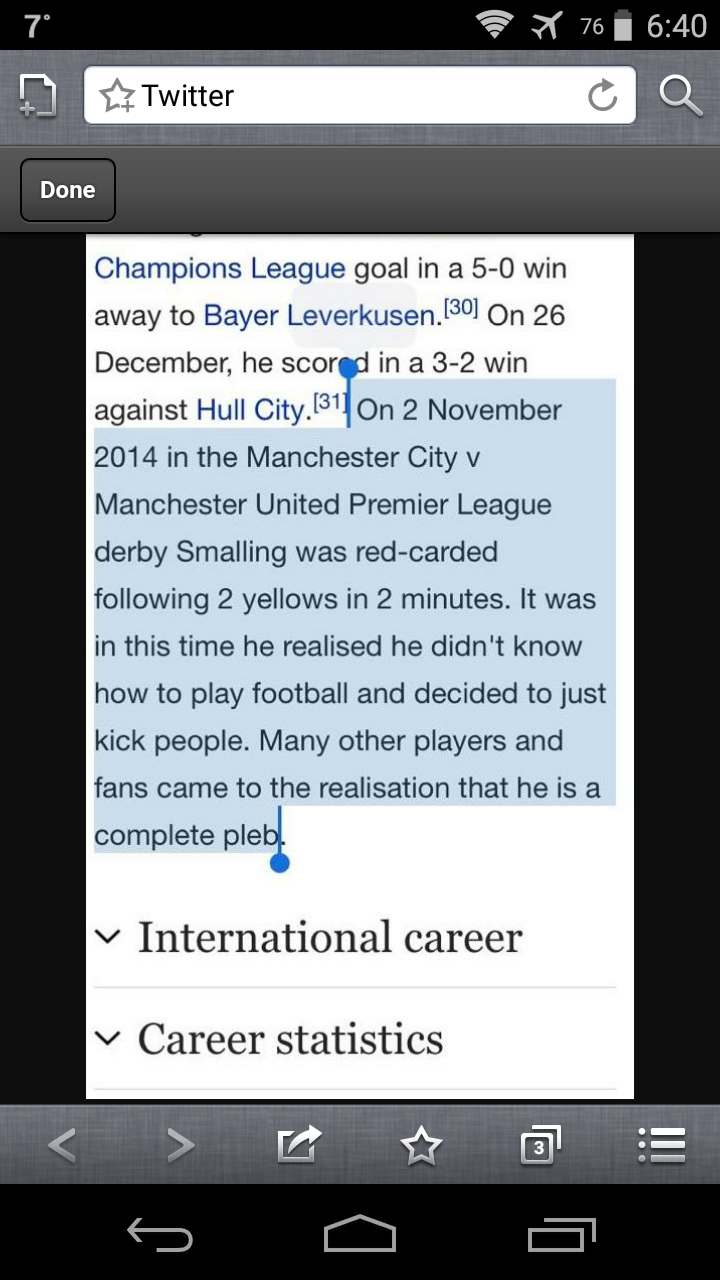
Task: Tap the Twitter address bar
Action: tap(340, 96)
